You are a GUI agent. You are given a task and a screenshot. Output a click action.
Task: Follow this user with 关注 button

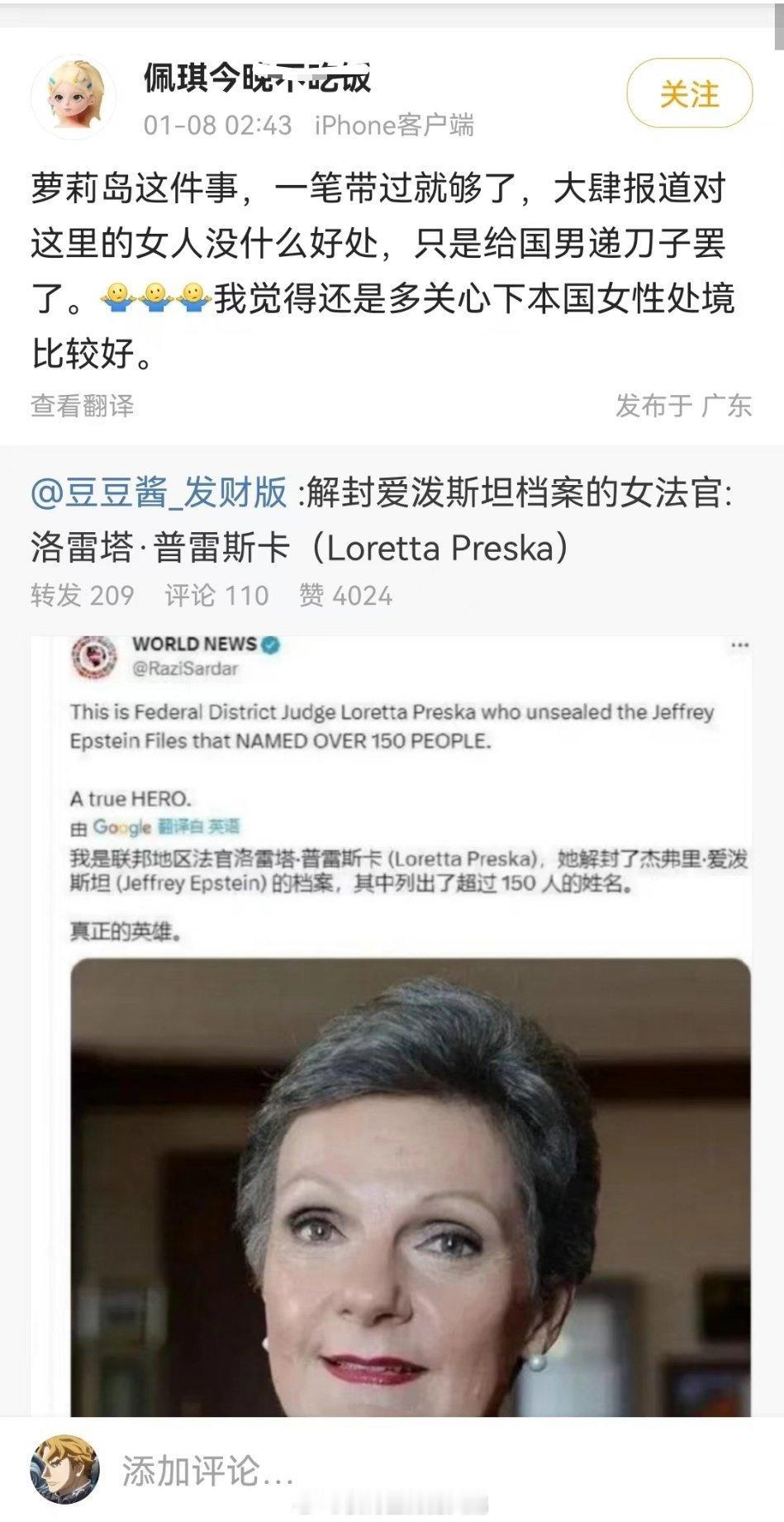tap(689, 93)
